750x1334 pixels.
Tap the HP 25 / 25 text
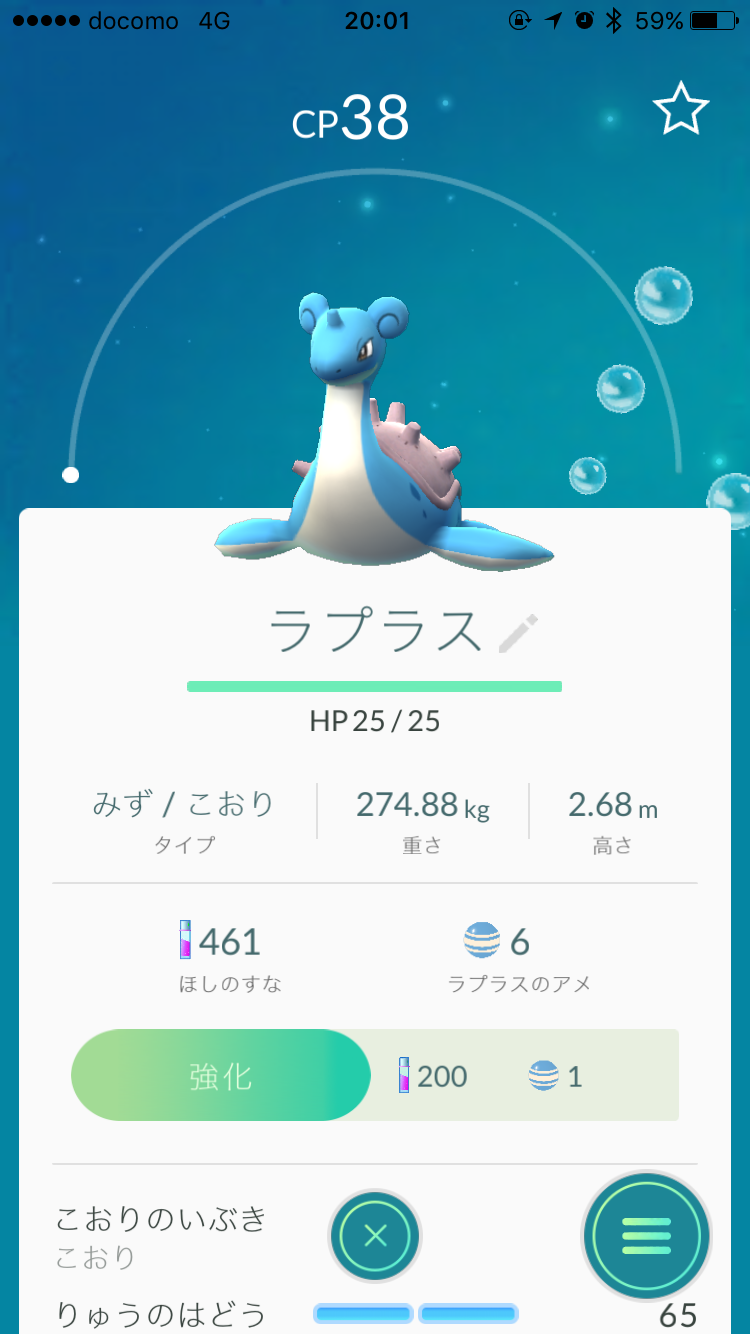point(374,721)
